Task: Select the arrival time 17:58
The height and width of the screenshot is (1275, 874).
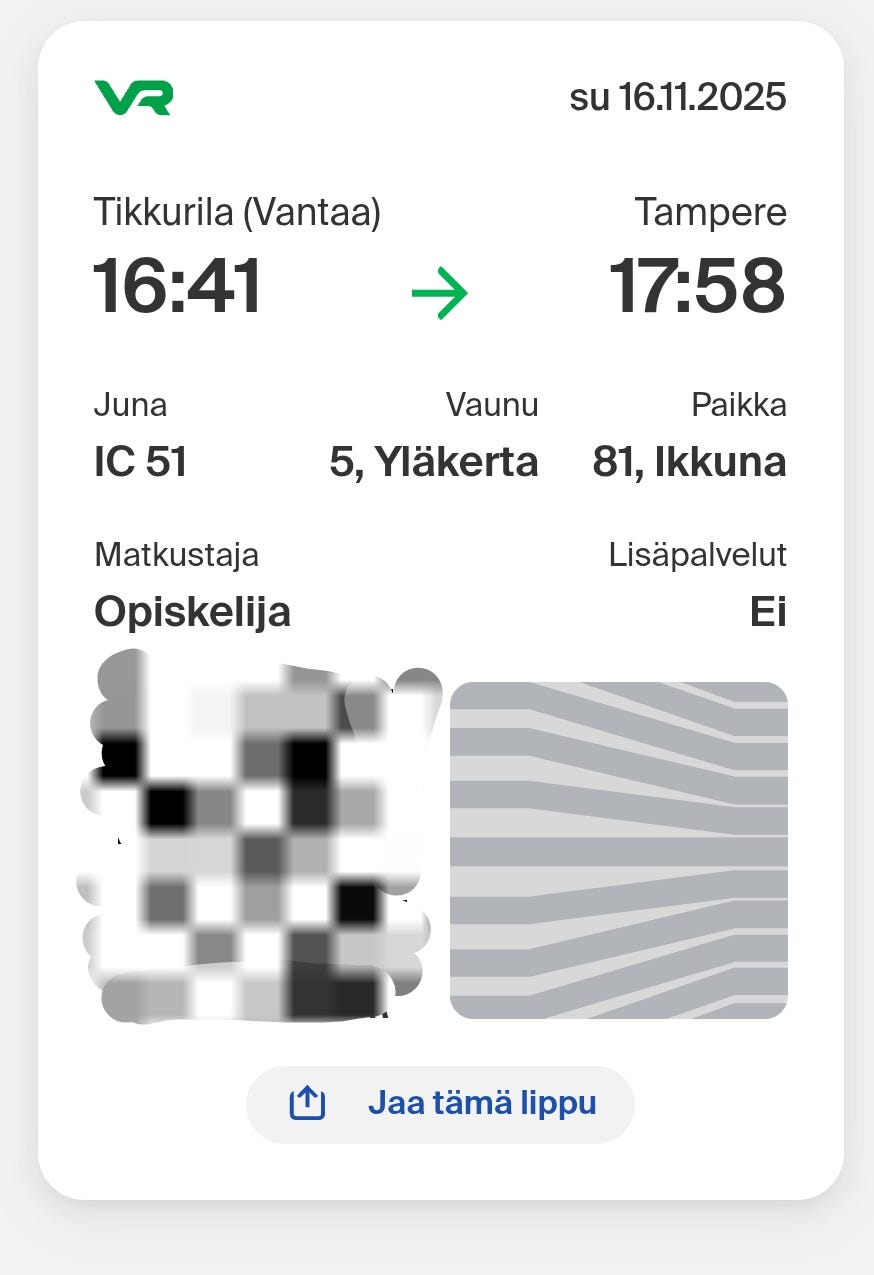Action: 699,289
